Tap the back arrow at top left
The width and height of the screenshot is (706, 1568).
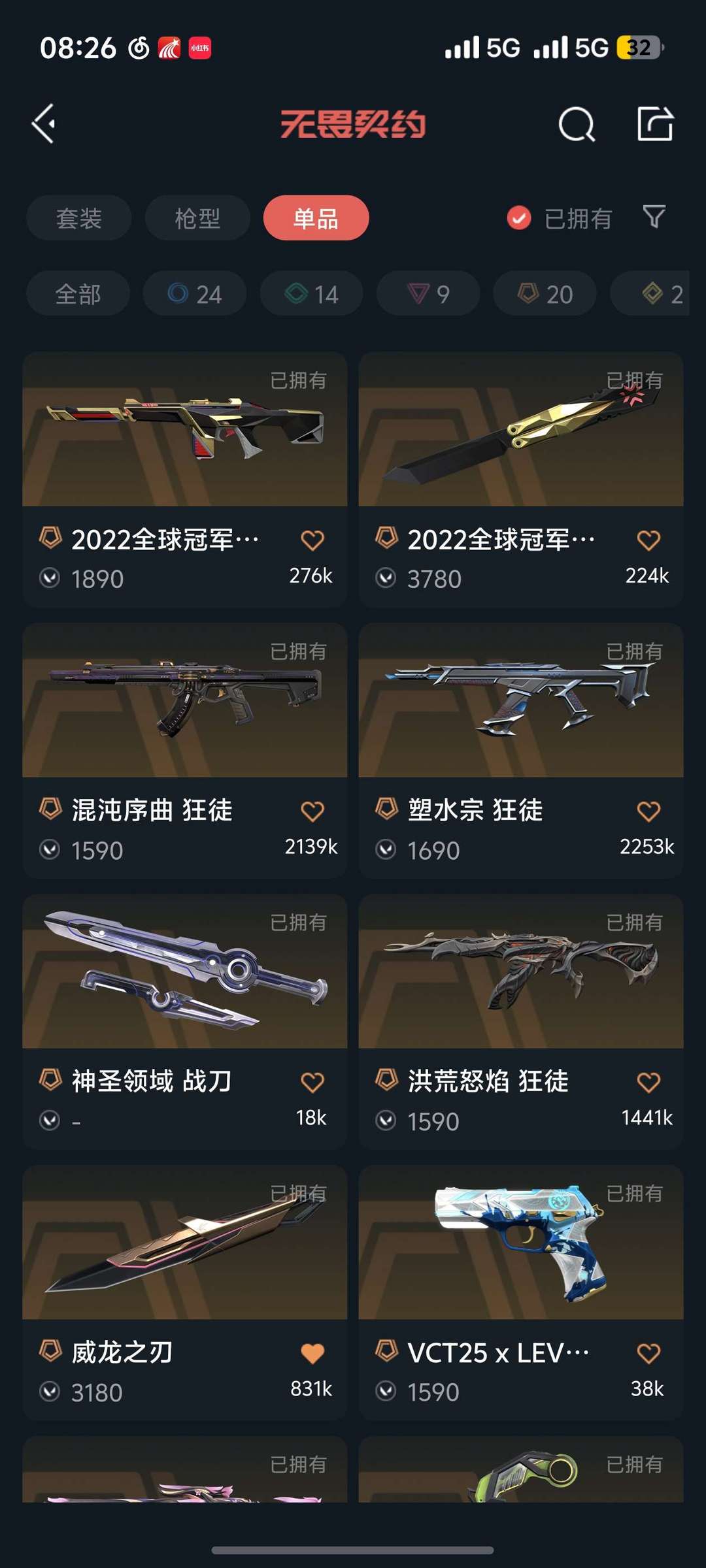[x=44, y=124]
